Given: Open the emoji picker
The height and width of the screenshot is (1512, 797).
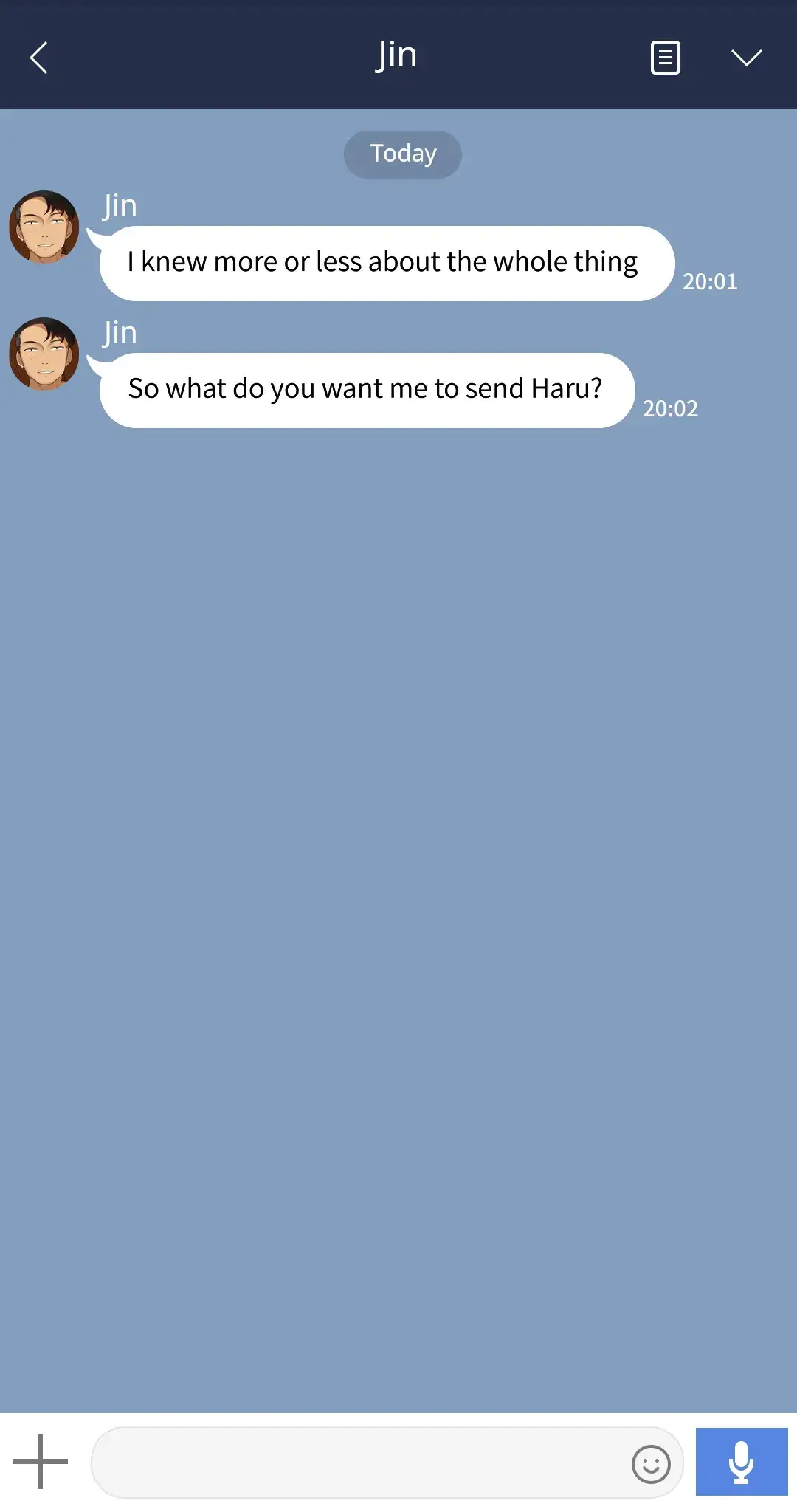Looking at the screenshot, I should coord(651,1463).
